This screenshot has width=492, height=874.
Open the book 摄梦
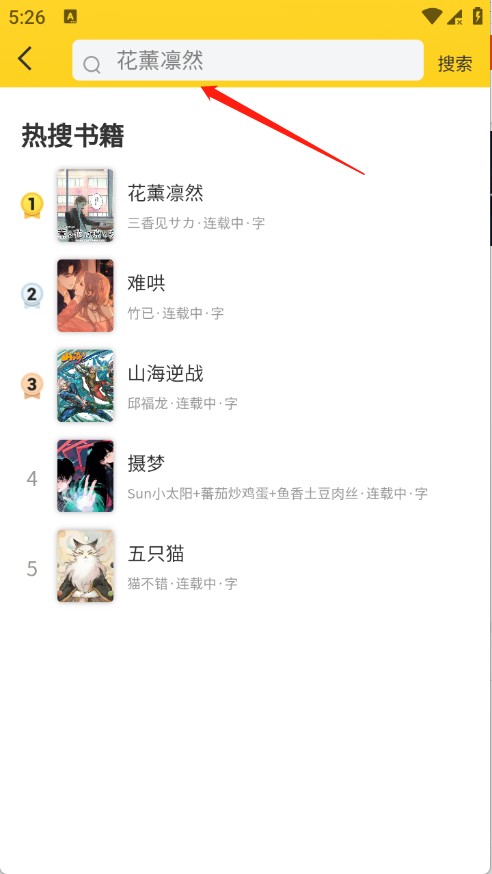[x=246, y=476]
